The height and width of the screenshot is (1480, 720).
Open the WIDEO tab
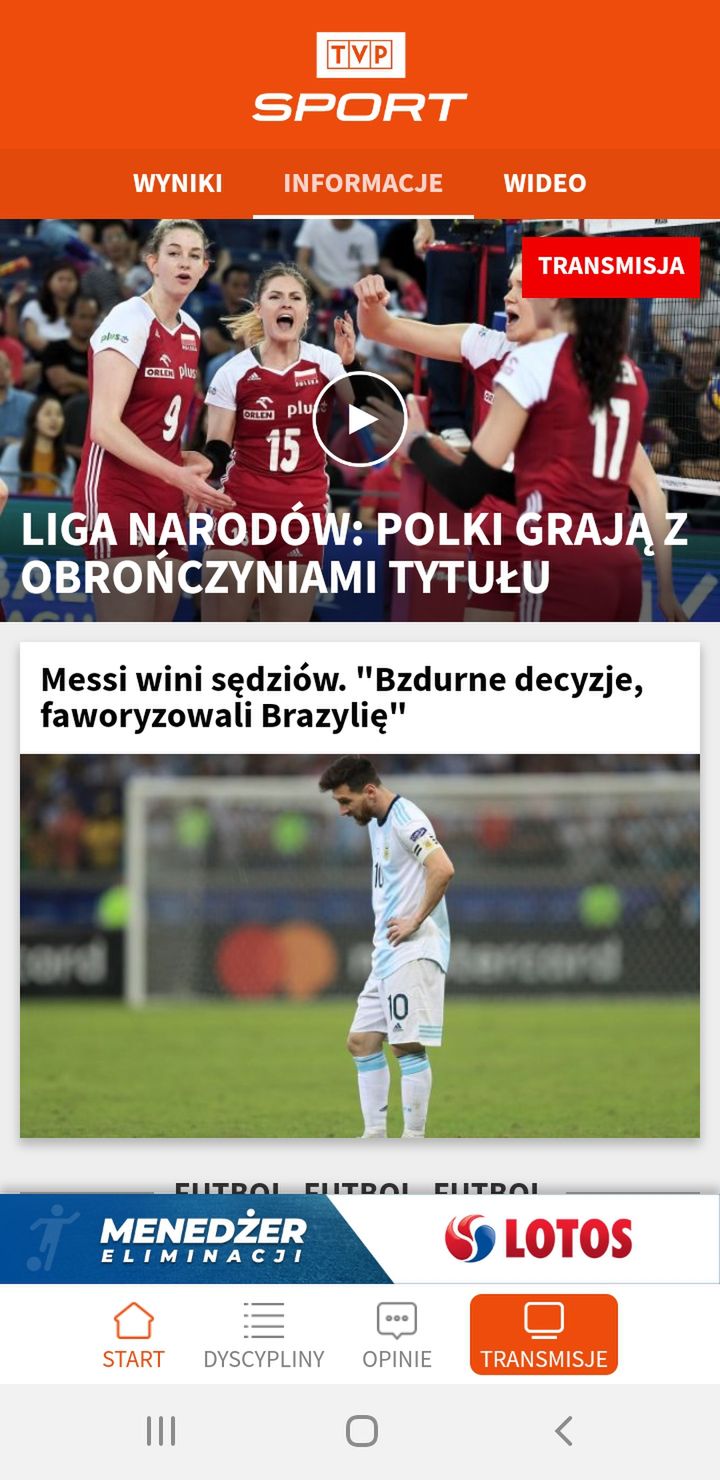[x=545, y=183]
